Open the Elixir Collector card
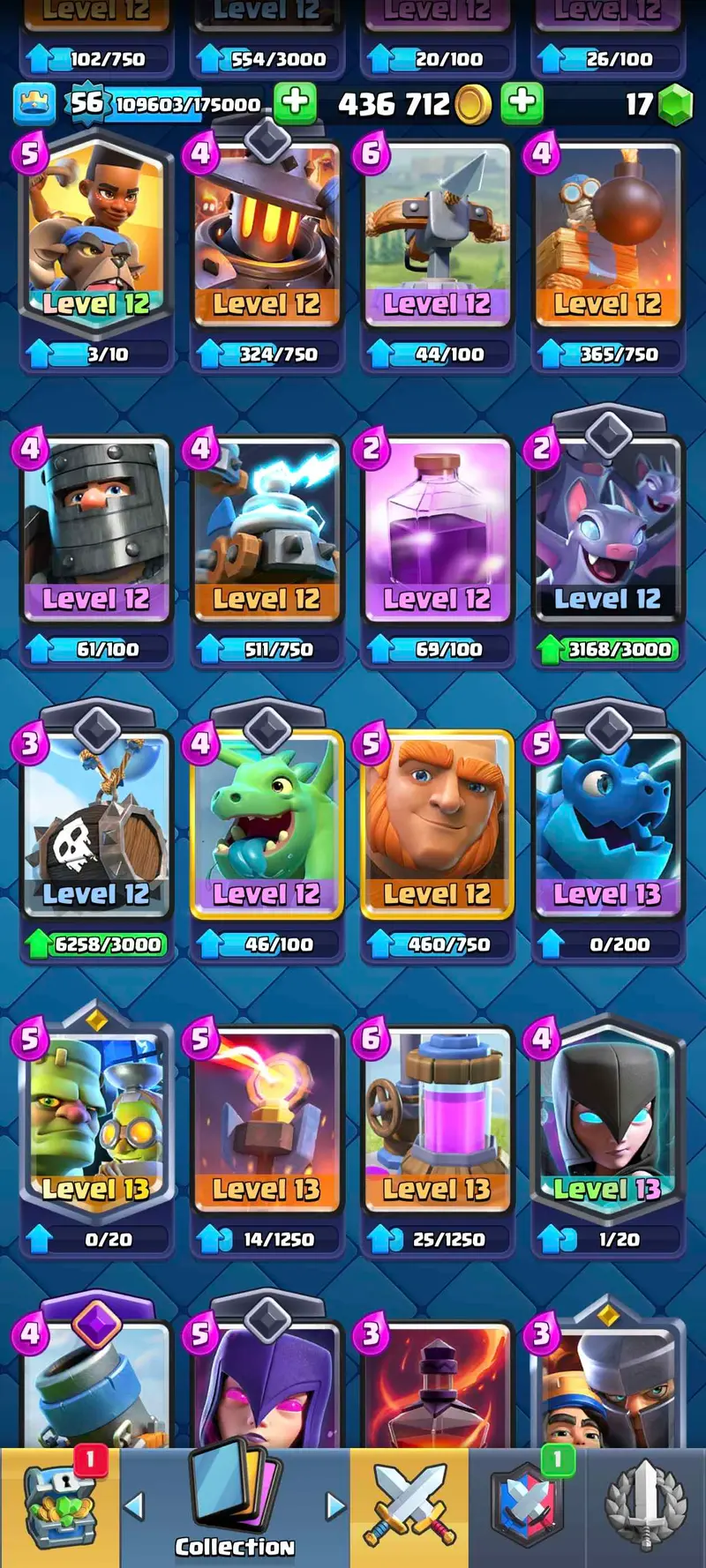The image size is (706, 1568). pos(436,1120)
